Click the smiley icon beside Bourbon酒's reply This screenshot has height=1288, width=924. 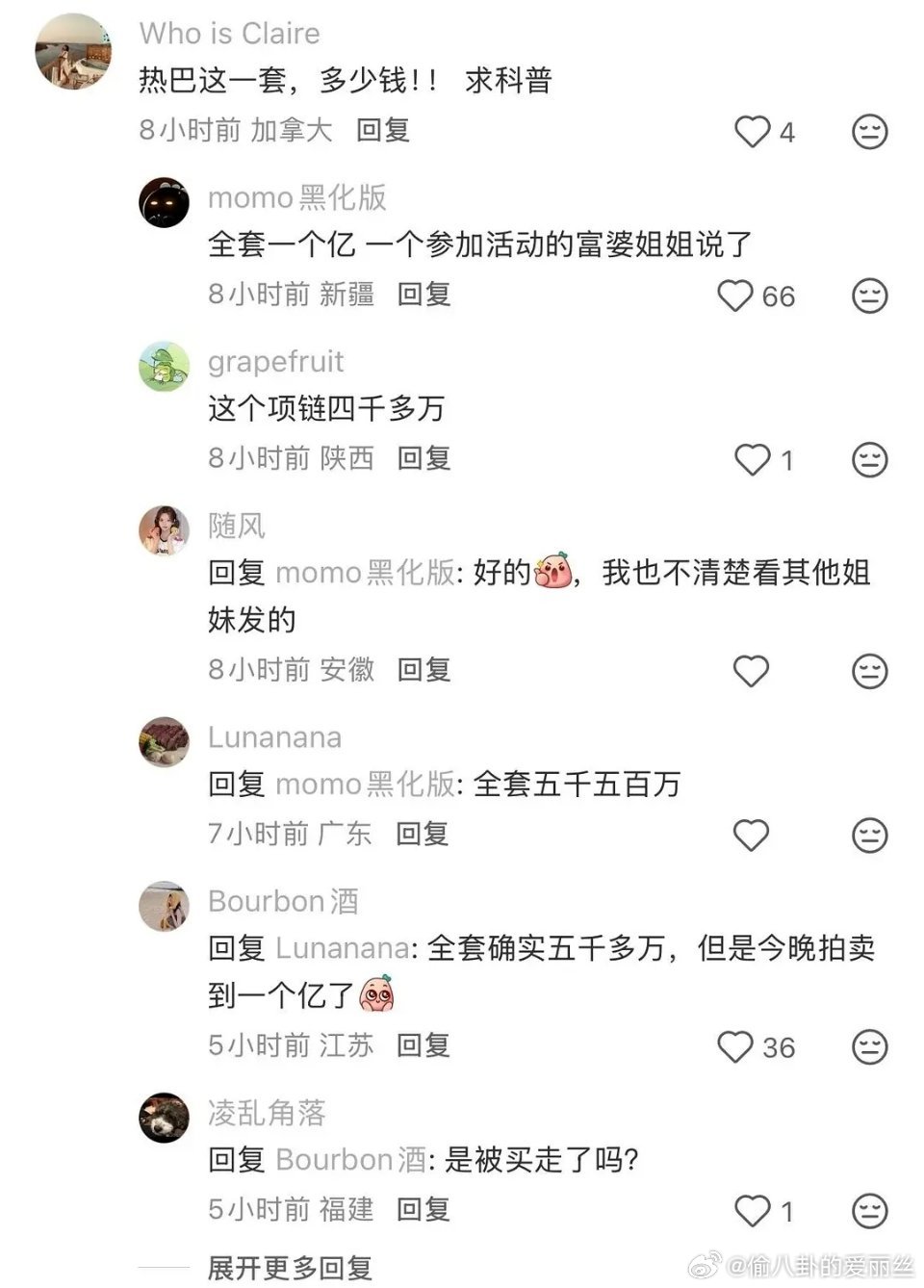(x=871, y=1047)
